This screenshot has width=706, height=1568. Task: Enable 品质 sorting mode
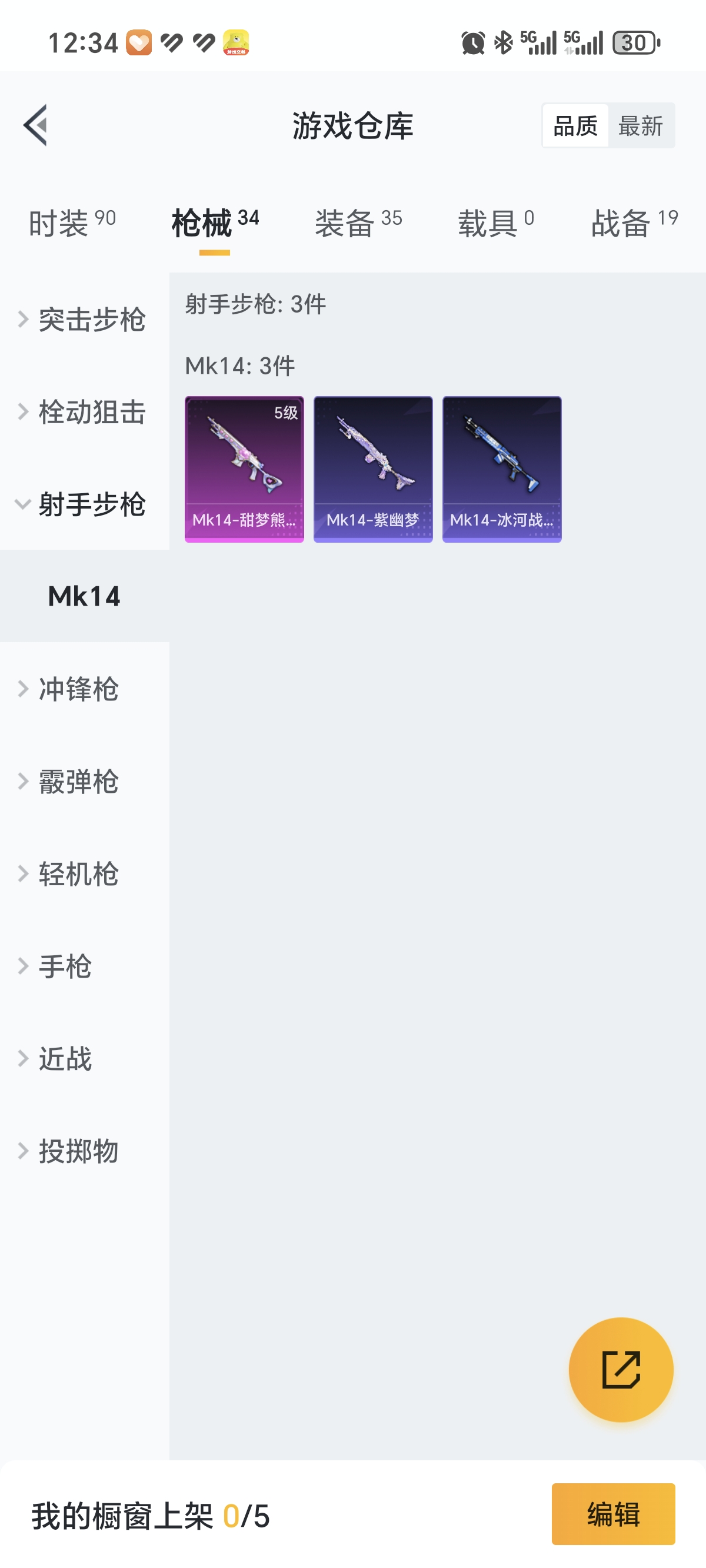(x=575, y=126)
